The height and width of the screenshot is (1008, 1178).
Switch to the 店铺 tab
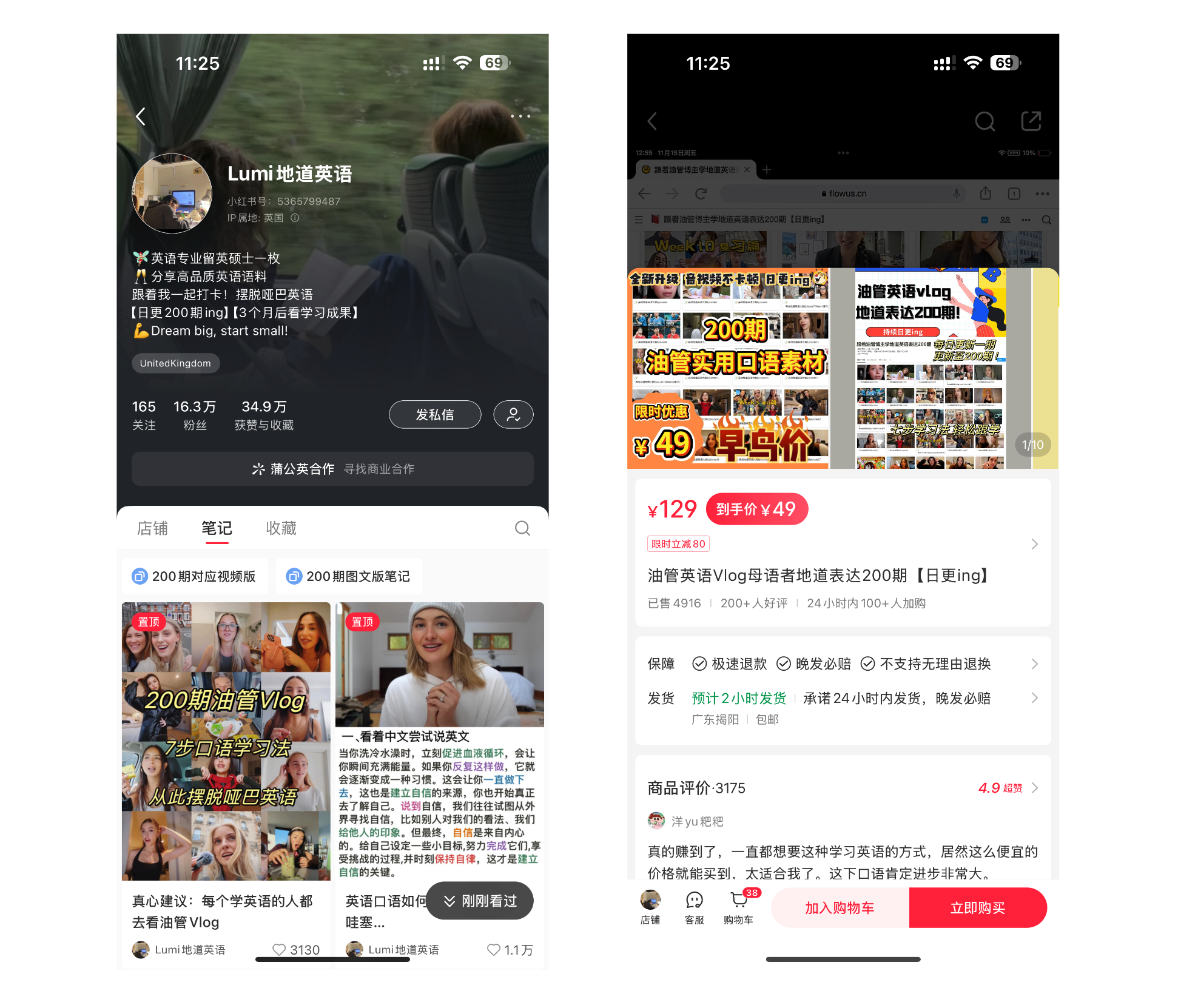point(152,528)
